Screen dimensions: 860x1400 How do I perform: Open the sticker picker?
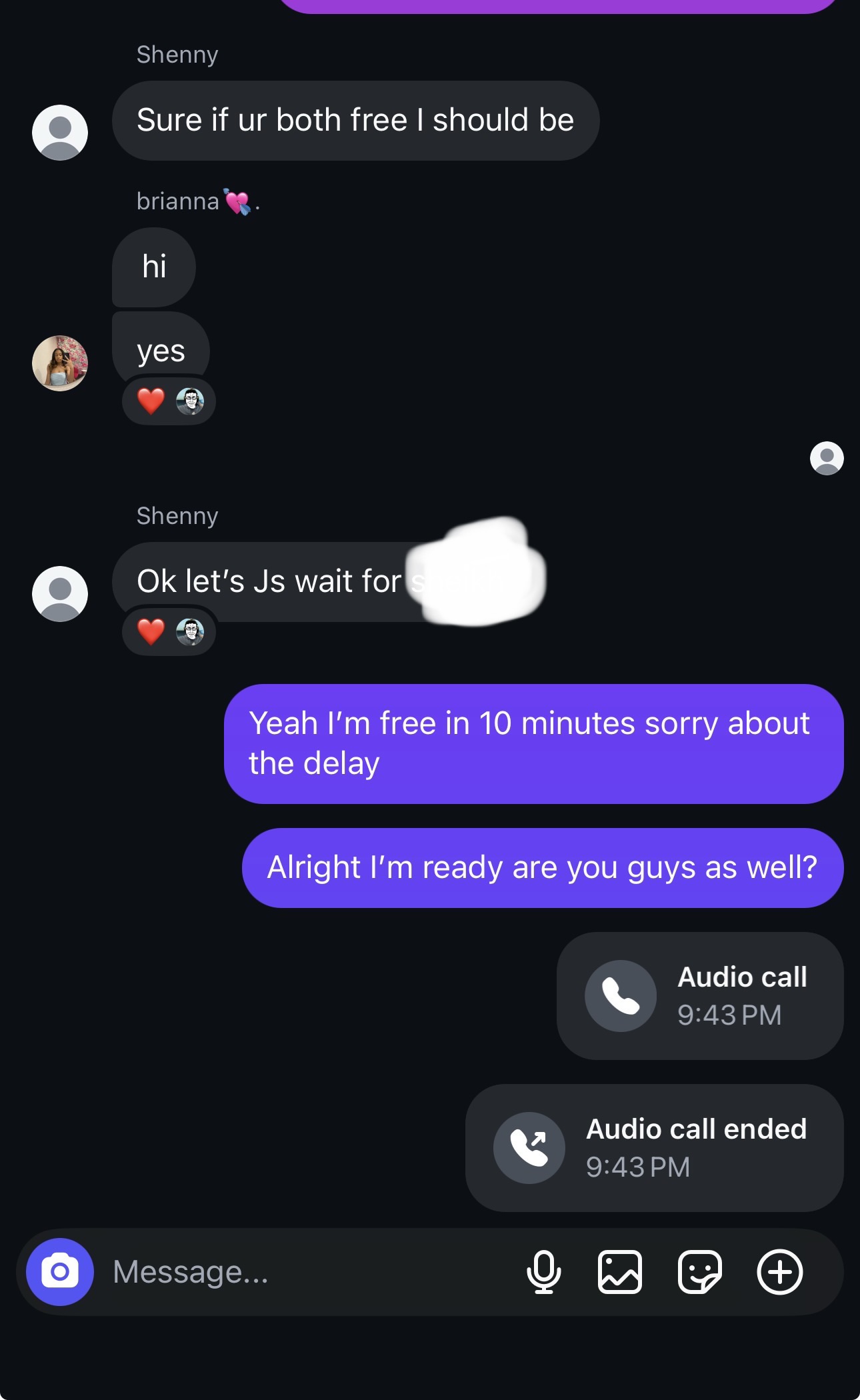click(x=699, y=1271)
